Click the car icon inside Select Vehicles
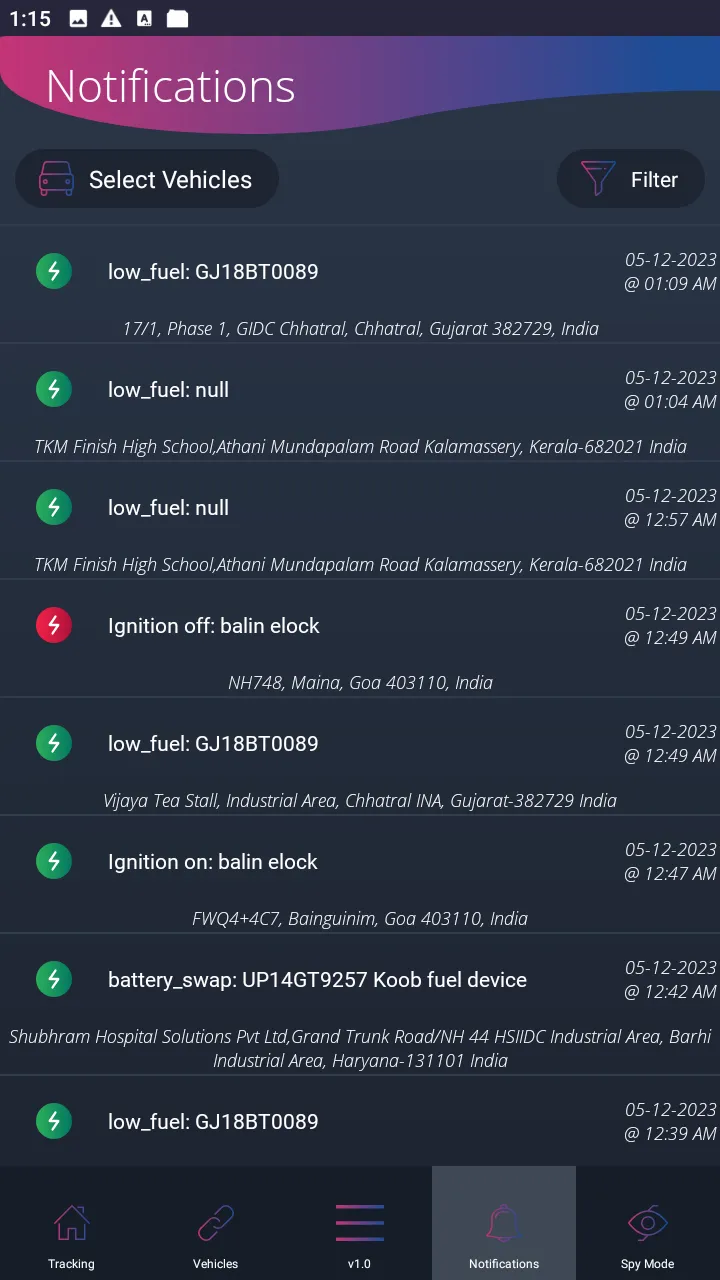Screen dimensions: 720x1280 click(x=55, y=179)
